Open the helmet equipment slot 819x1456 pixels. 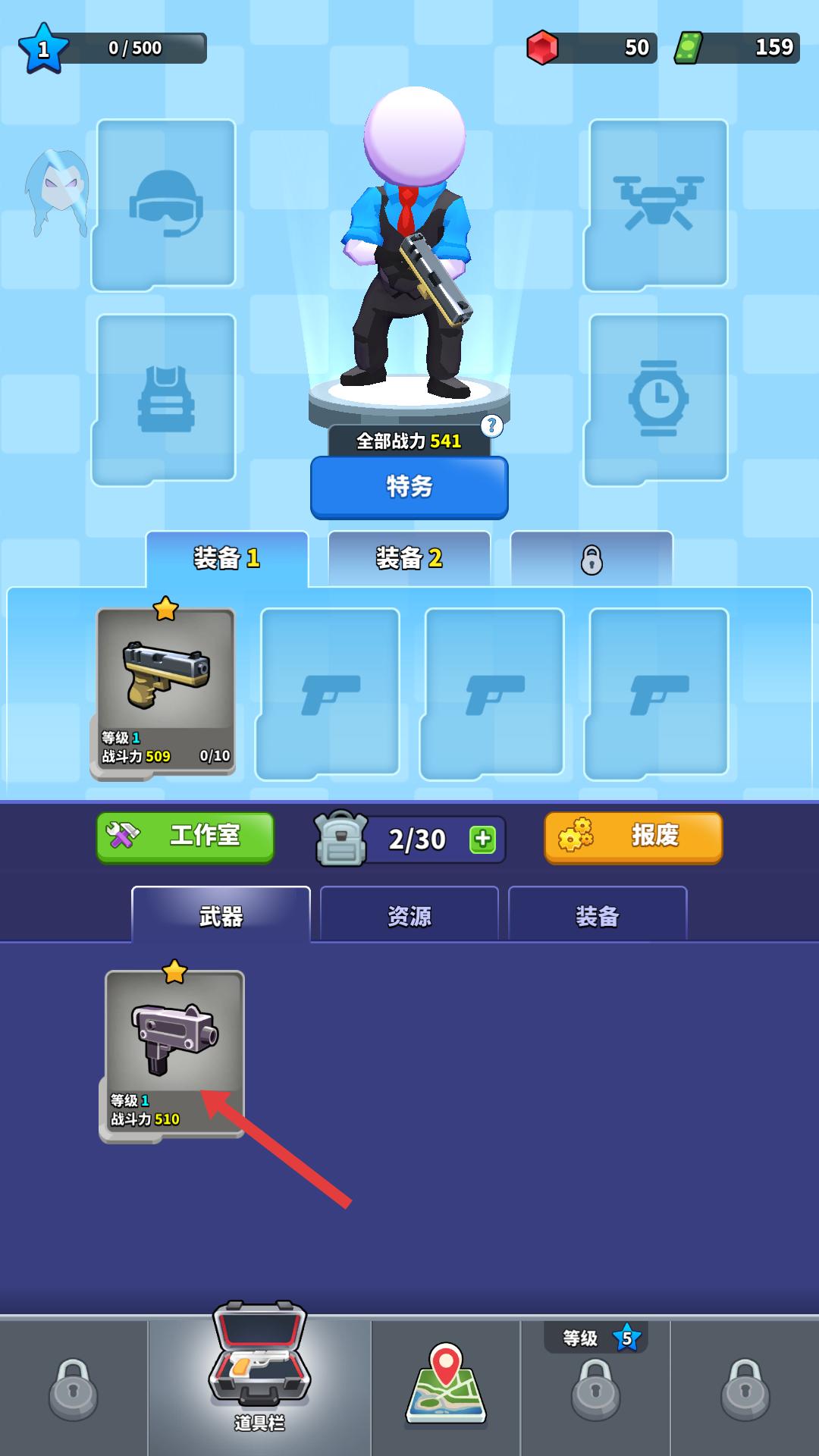pos(165,203)
